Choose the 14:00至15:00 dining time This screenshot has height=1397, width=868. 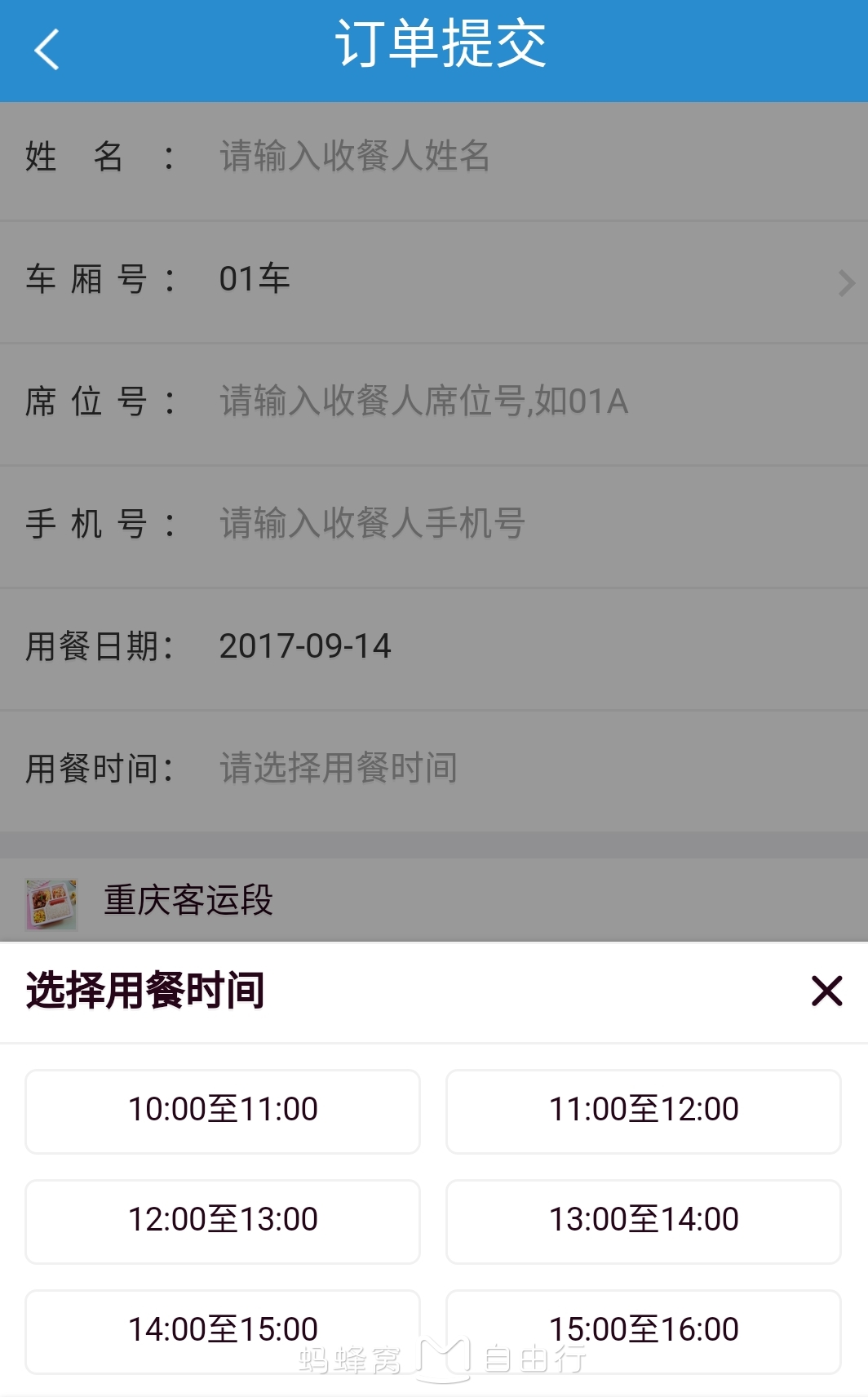pos(223,1330)
